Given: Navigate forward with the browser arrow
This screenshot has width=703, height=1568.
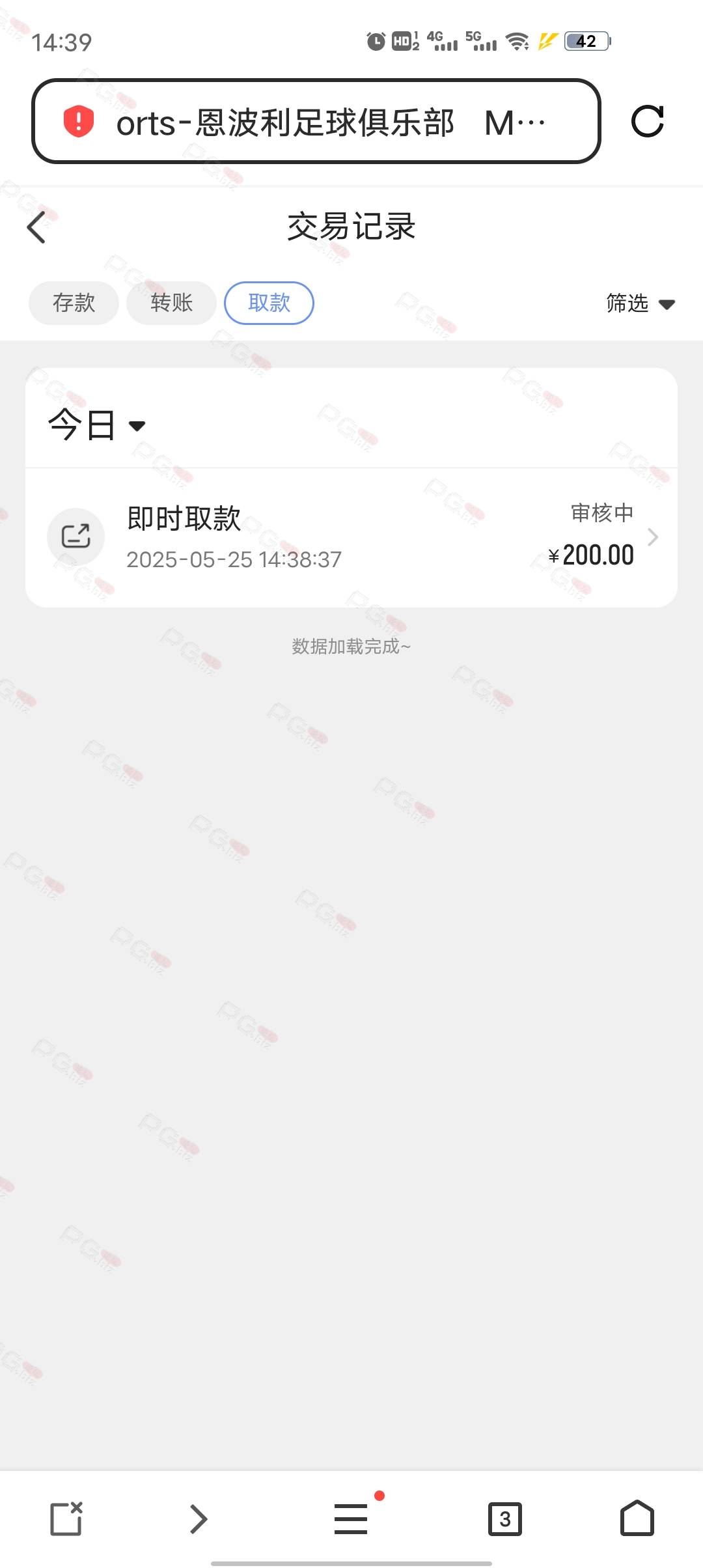Looking at the screenshot, I should pyautogui.click(x=199, y=1519).
